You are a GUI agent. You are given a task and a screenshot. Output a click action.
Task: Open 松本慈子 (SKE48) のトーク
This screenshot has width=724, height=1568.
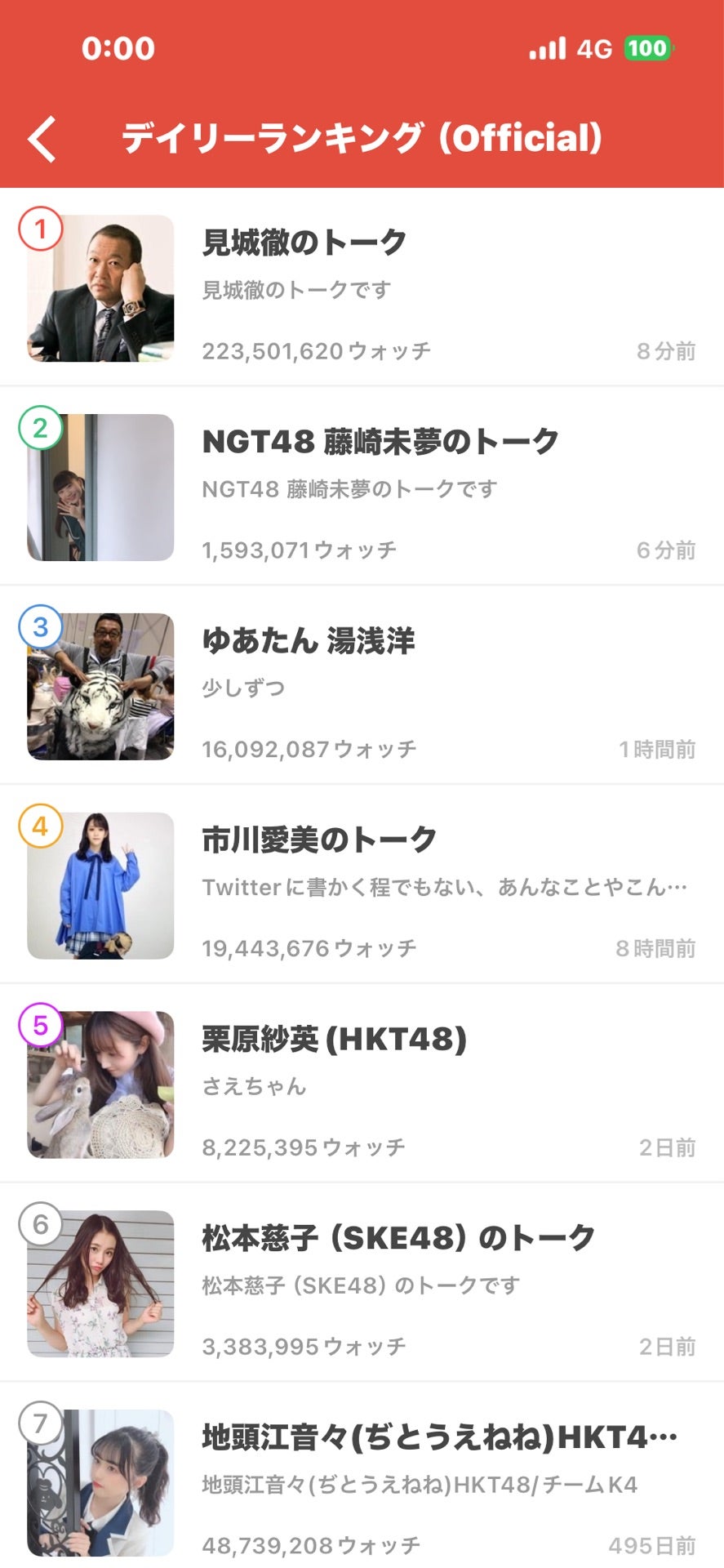[362, 1283]
